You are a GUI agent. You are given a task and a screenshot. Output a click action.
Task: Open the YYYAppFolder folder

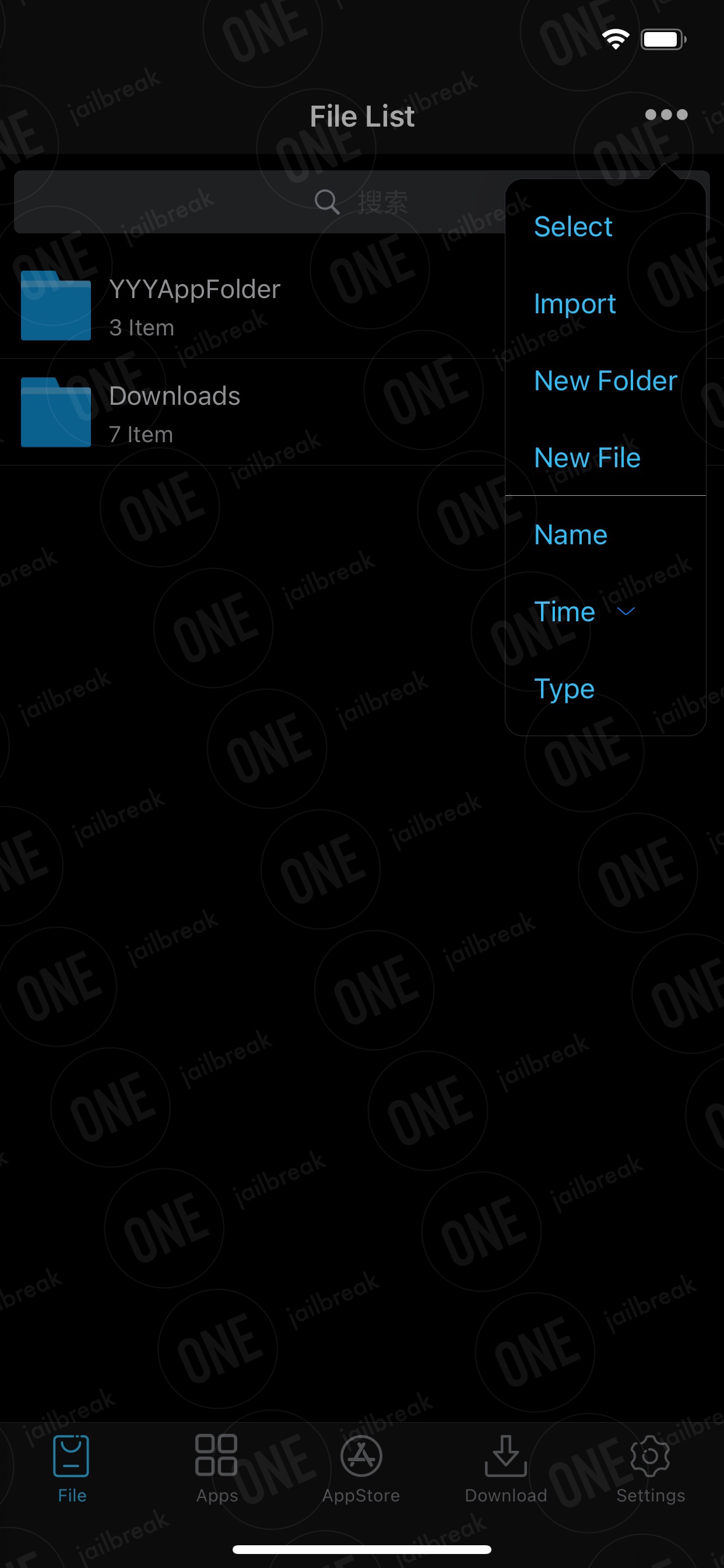pos(252,306)
